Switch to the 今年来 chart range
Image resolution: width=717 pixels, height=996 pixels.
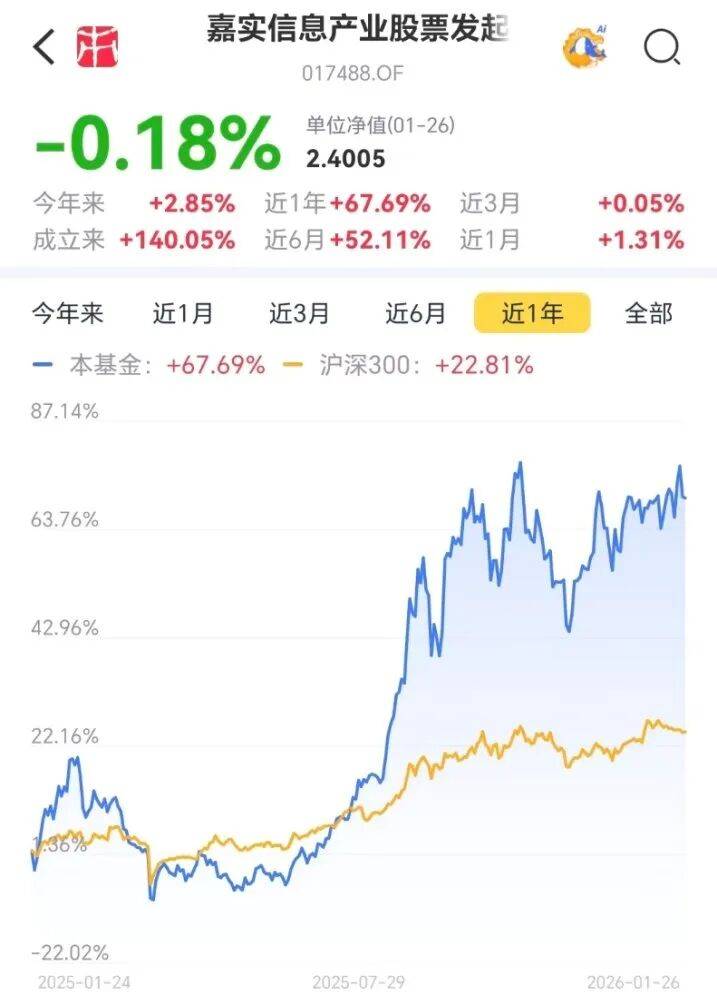click(67, 313)
